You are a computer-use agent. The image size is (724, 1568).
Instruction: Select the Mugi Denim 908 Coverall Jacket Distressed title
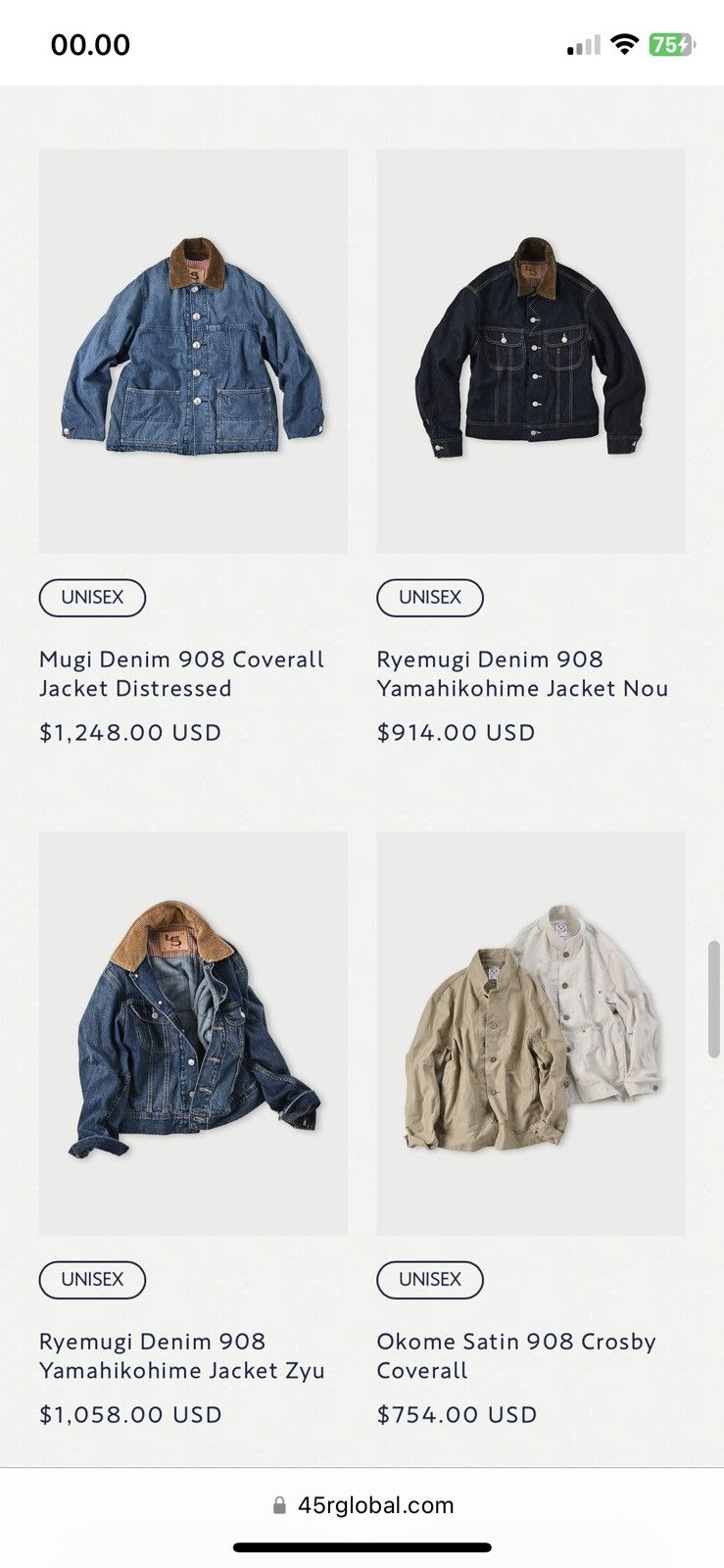181,673
